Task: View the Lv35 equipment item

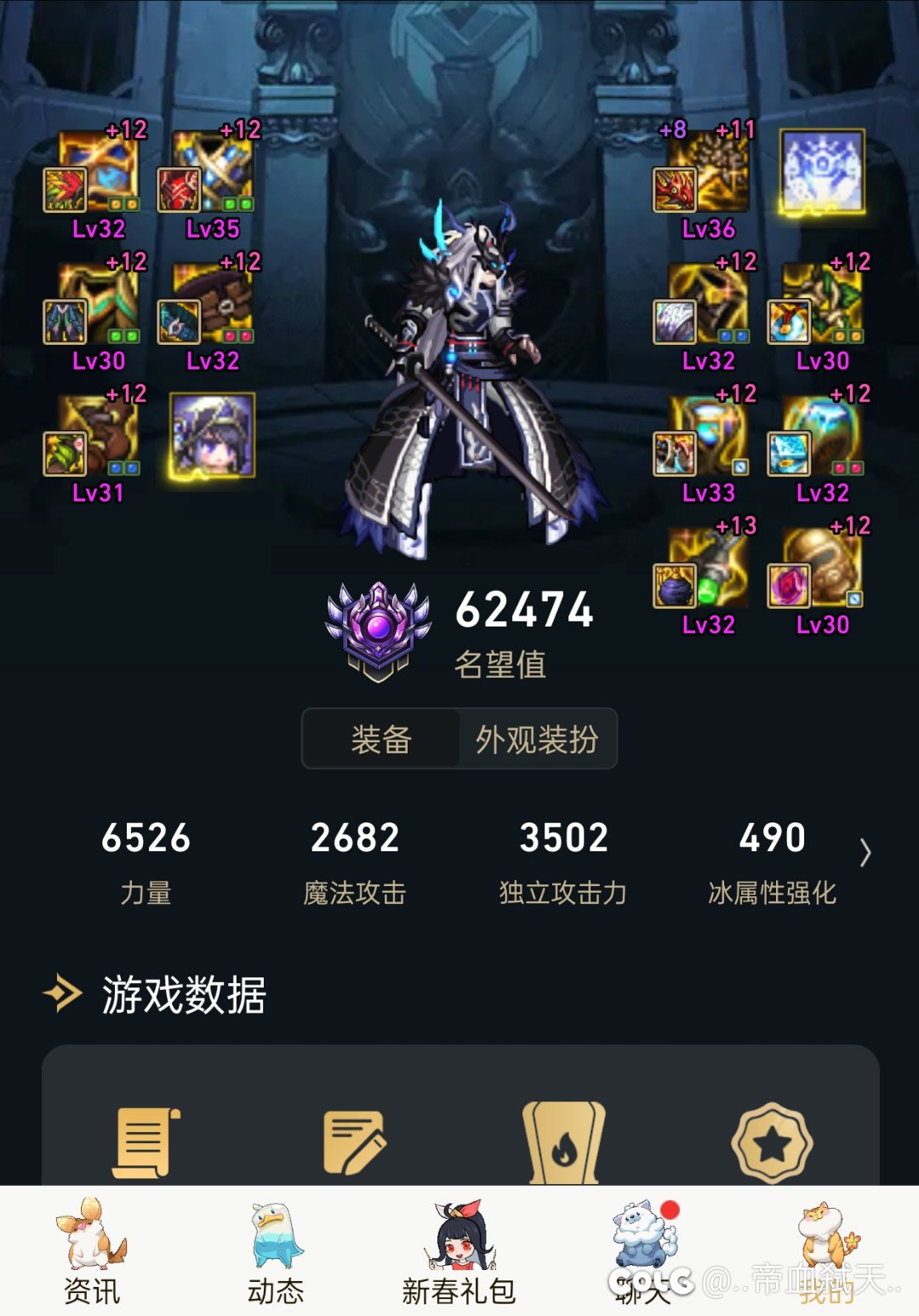Action: click(213, 175)
